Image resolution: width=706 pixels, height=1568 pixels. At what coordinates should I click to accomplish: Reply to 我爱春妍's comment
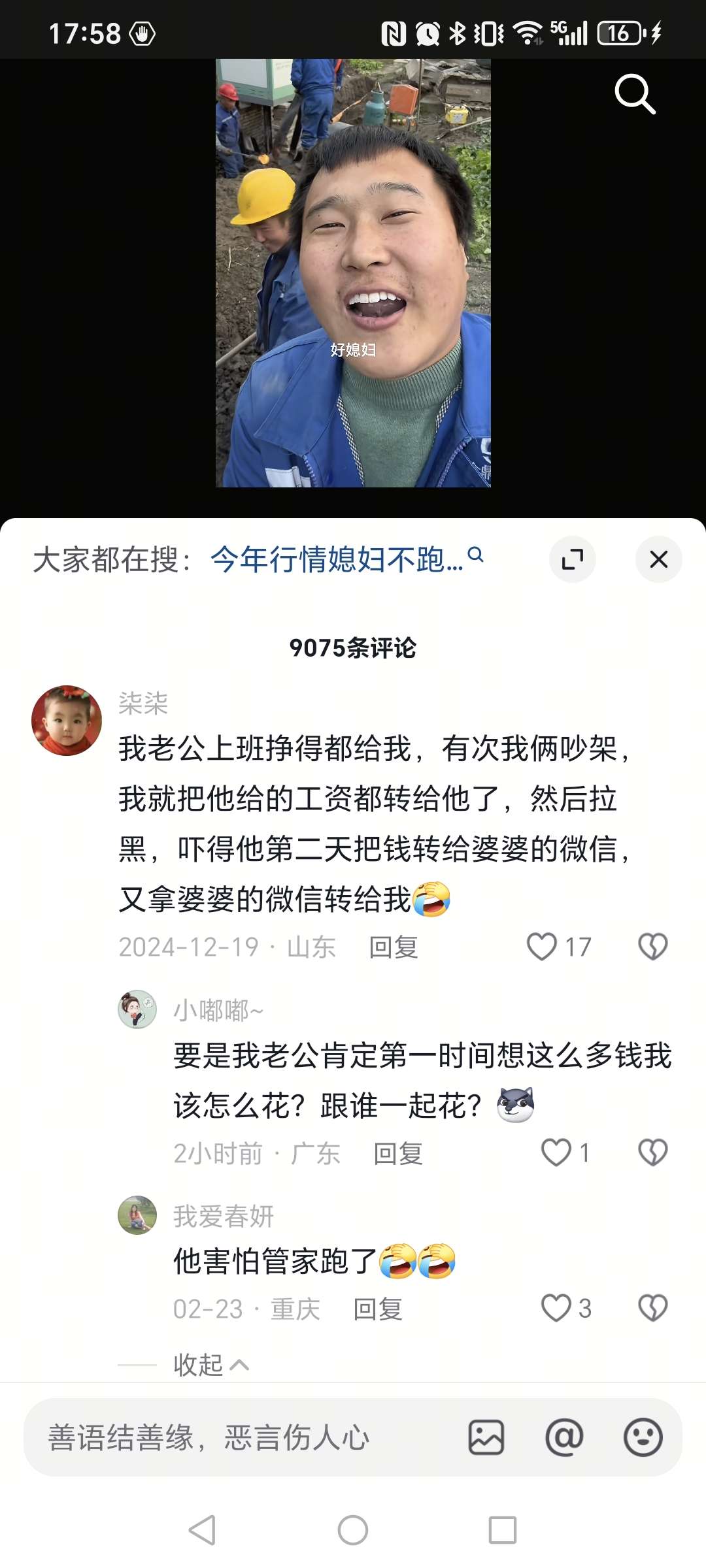pos(377,1309)
